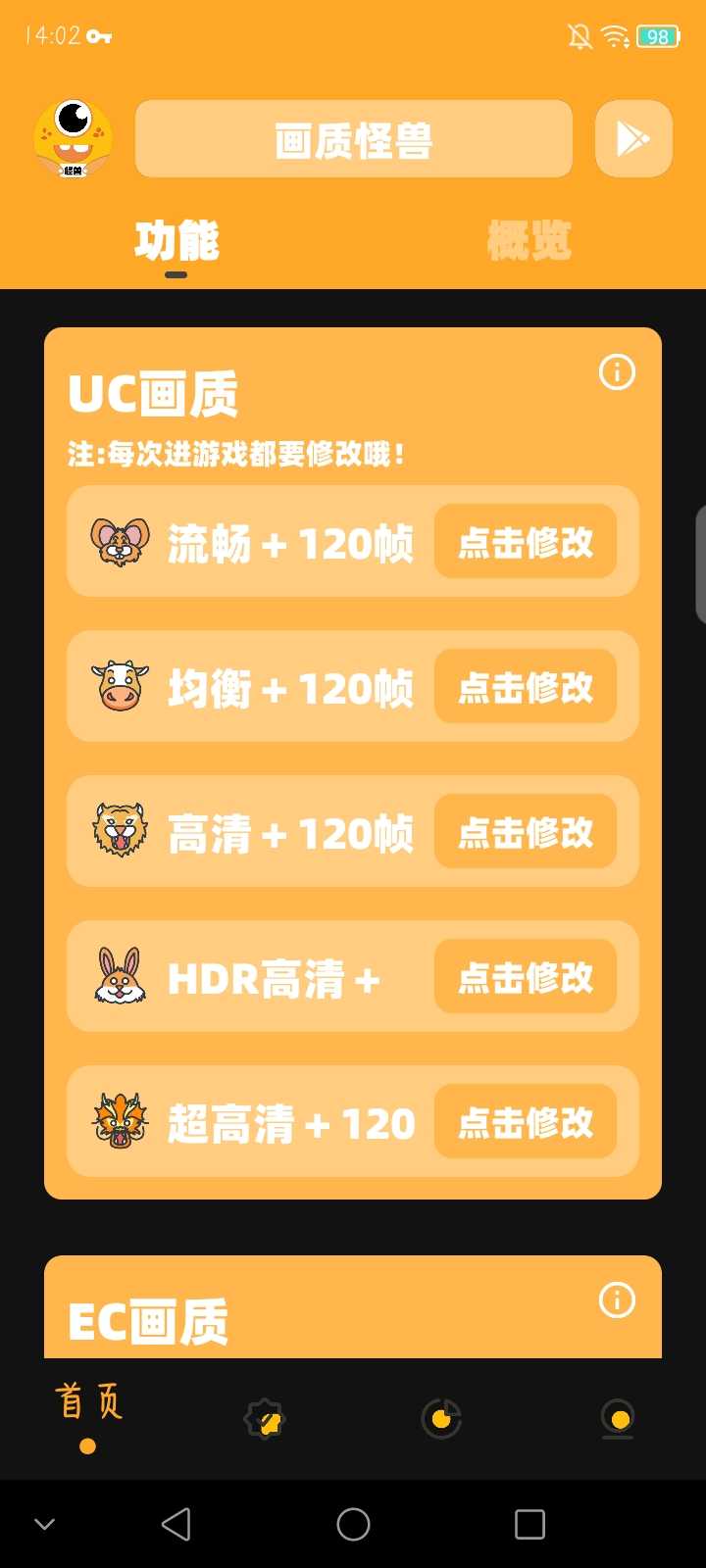Image resolution: width=706 pixels, height=1568 pixels.
Task: Select the 功能 tab
Action: coord(176,241)
